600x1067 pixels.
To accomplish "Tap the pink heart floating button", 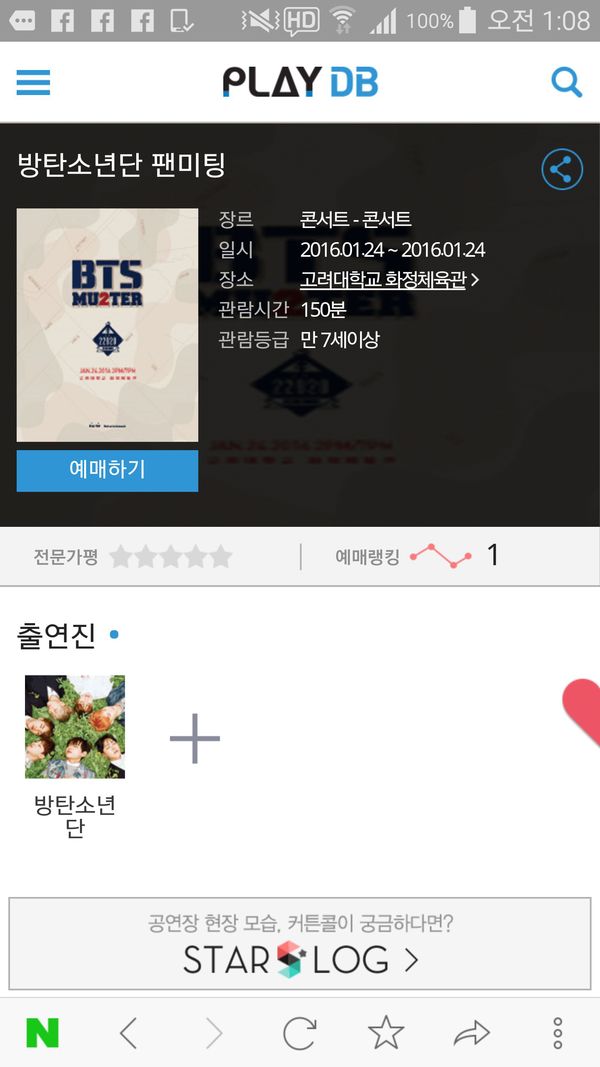I will coord(583,710).
